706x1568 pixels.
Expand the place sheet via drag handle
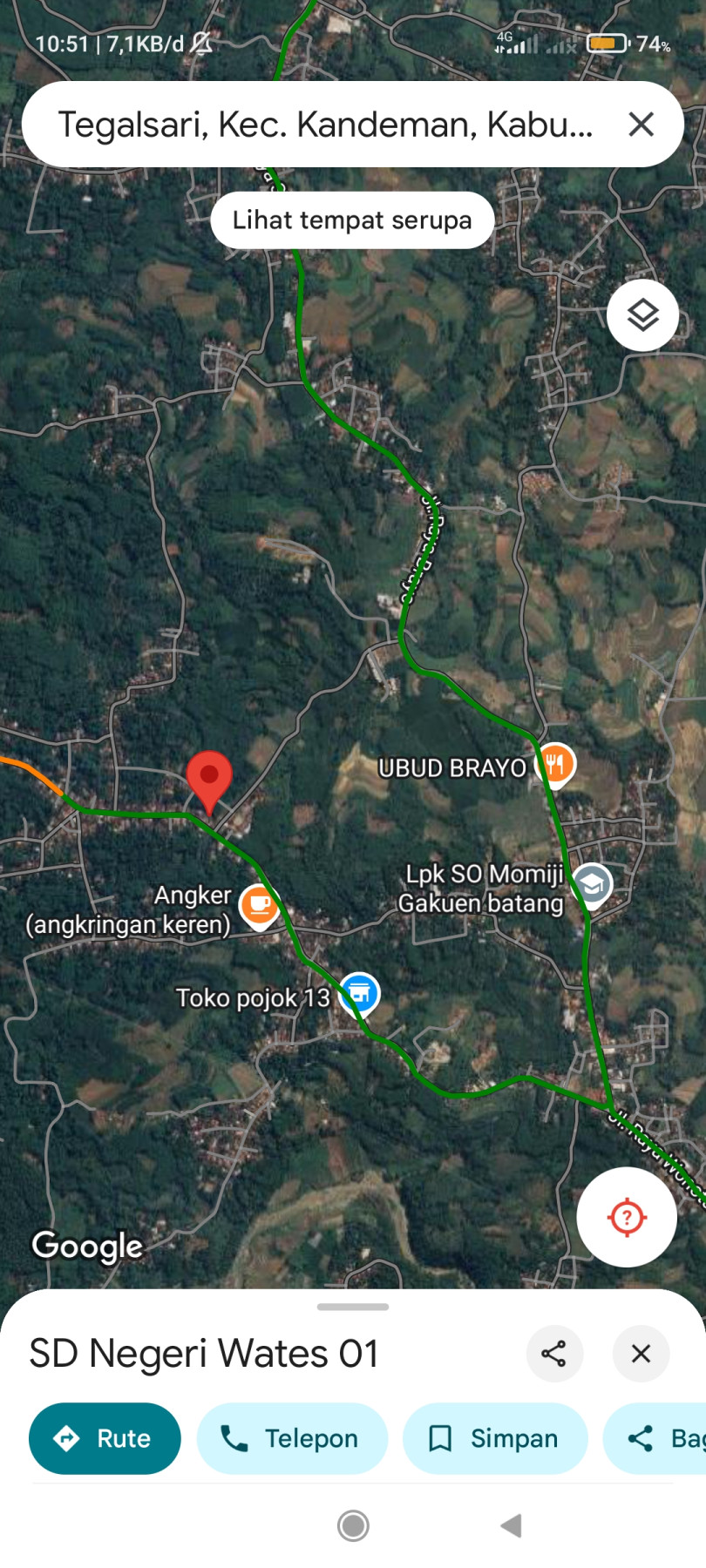353,1307
